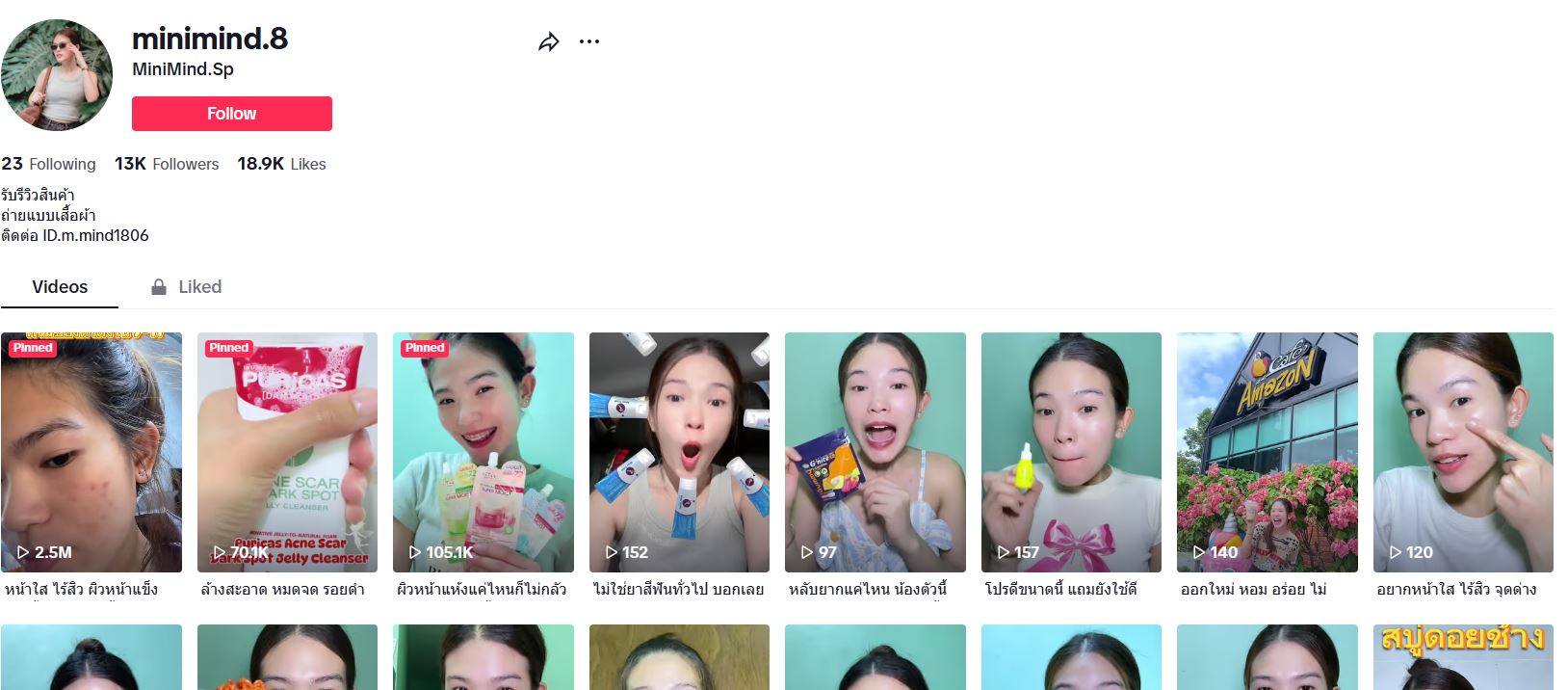Open the three-dot more options menu

tap(589, 41)
